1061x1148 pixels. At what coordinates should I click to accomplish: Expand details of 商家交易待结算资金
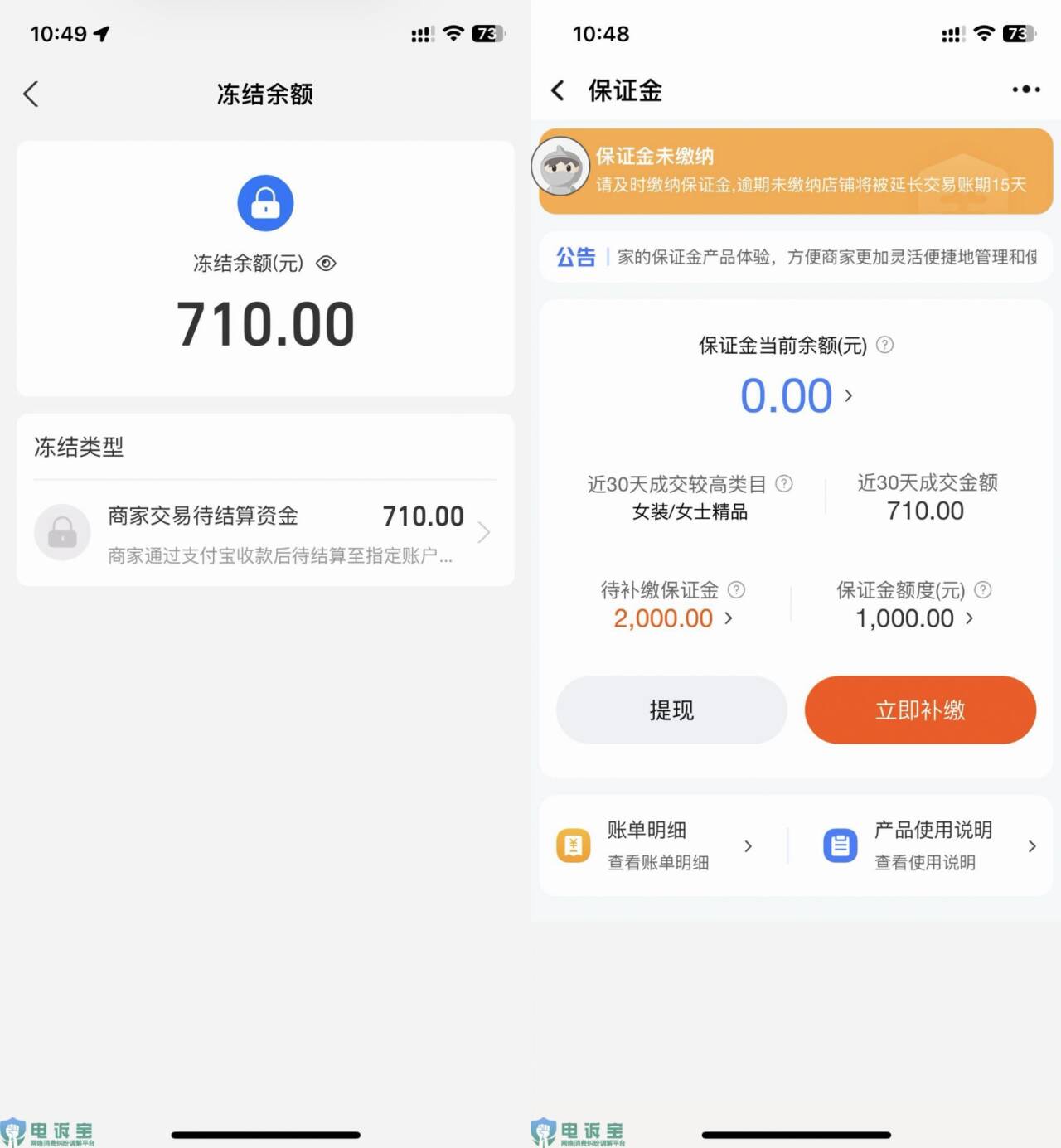tap(484, 531)
